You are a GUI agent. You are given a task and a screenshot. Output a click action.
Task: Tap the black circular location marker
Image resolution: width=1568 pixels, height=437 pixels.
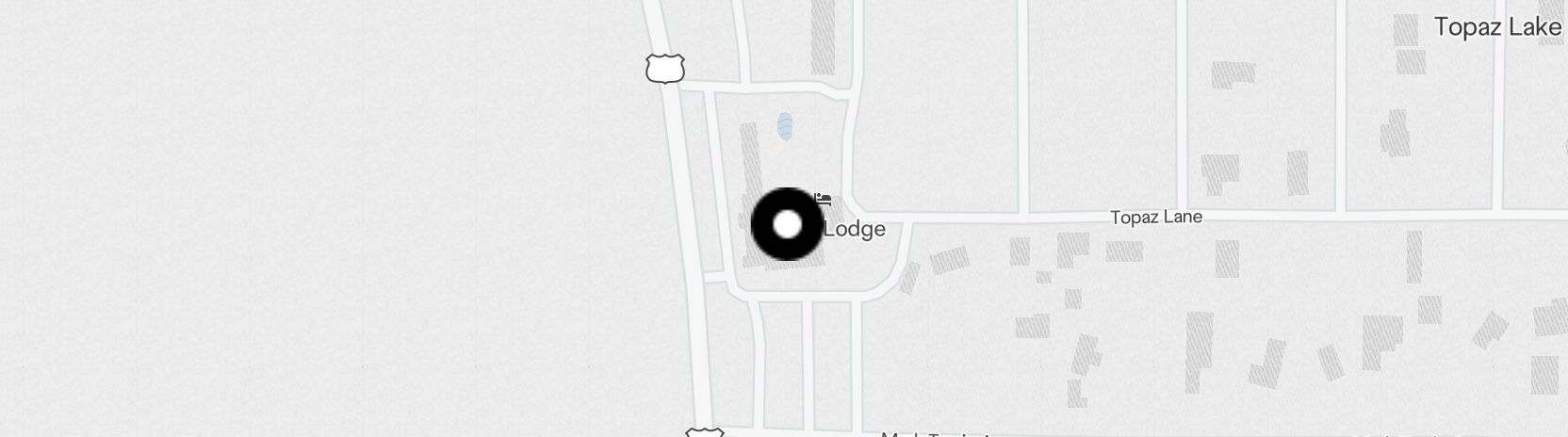[787, 224]
